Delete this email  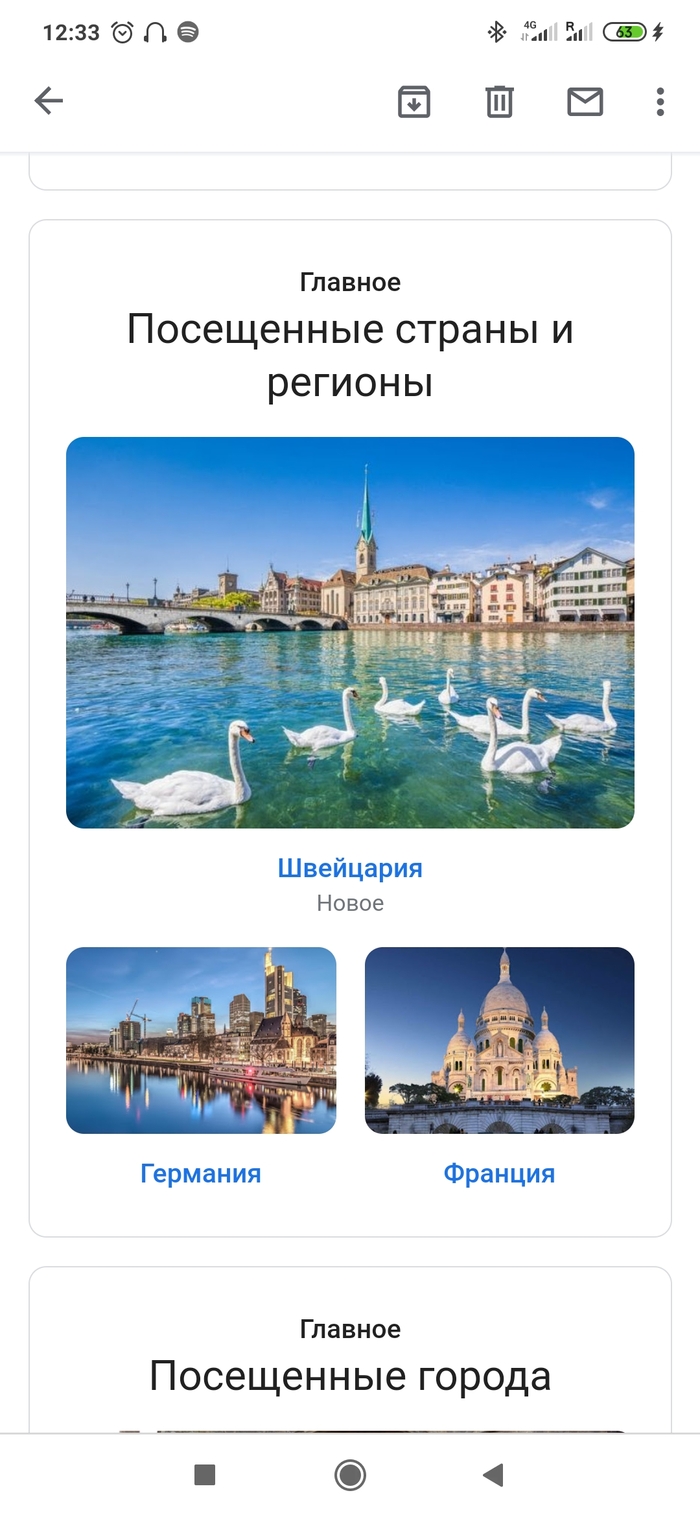499,101
